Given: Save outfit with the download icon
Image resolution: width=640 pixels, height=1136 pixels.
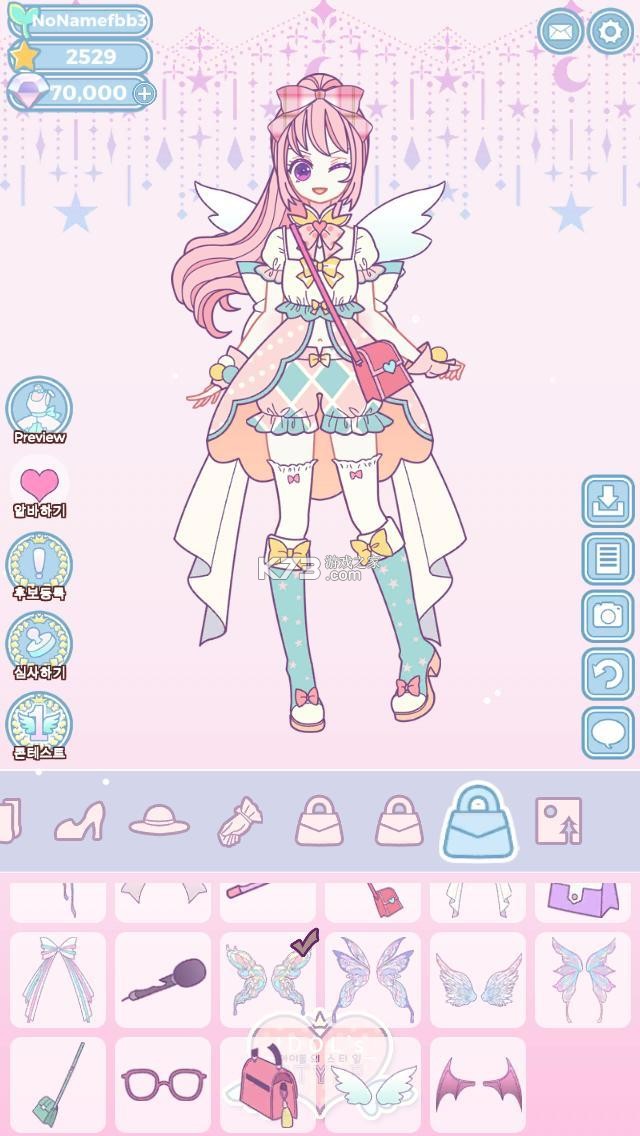Looking at the screenshot, I should click(x=608, y=501).
